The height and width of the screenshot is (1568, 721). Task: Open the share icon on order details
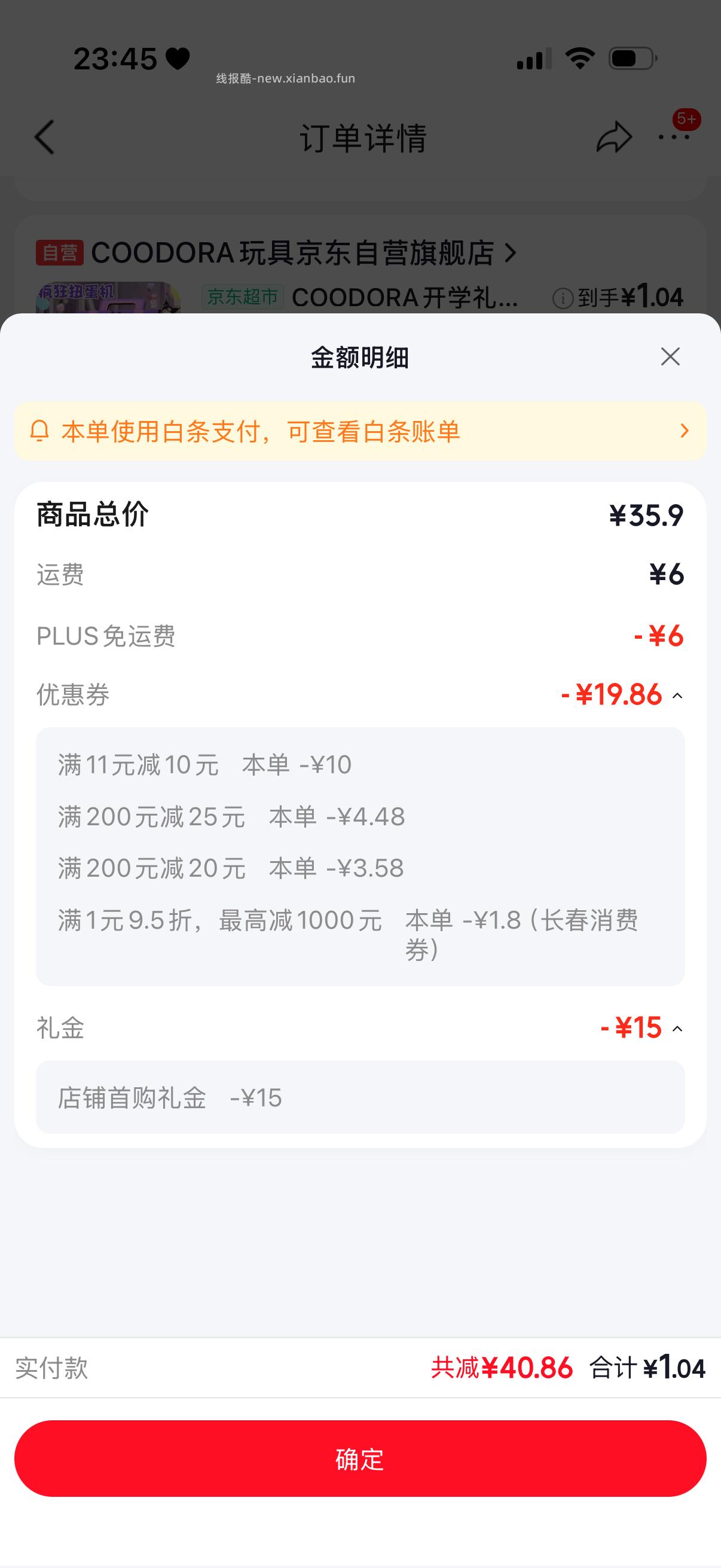point(615,137)
